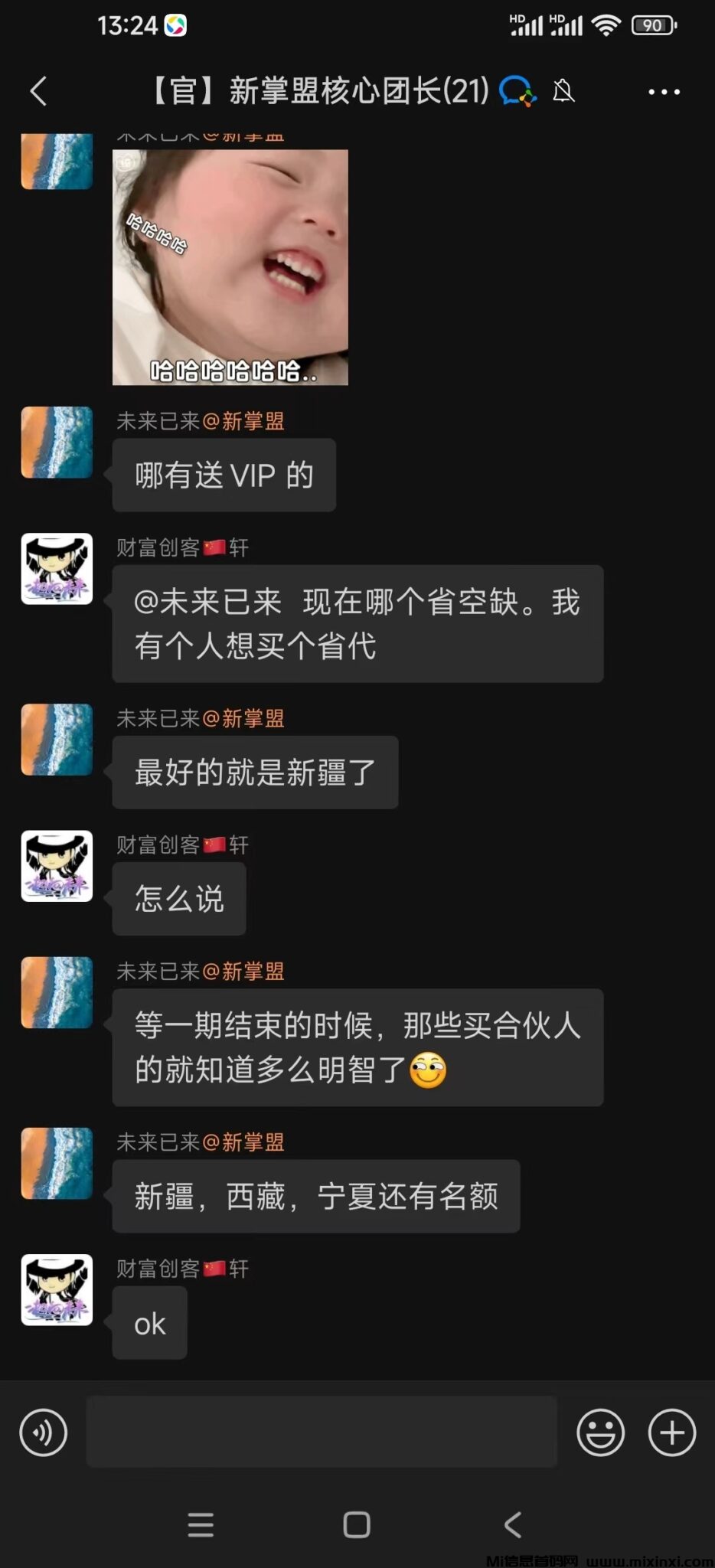
Task: Tap the system home button
Action: 357,1524
